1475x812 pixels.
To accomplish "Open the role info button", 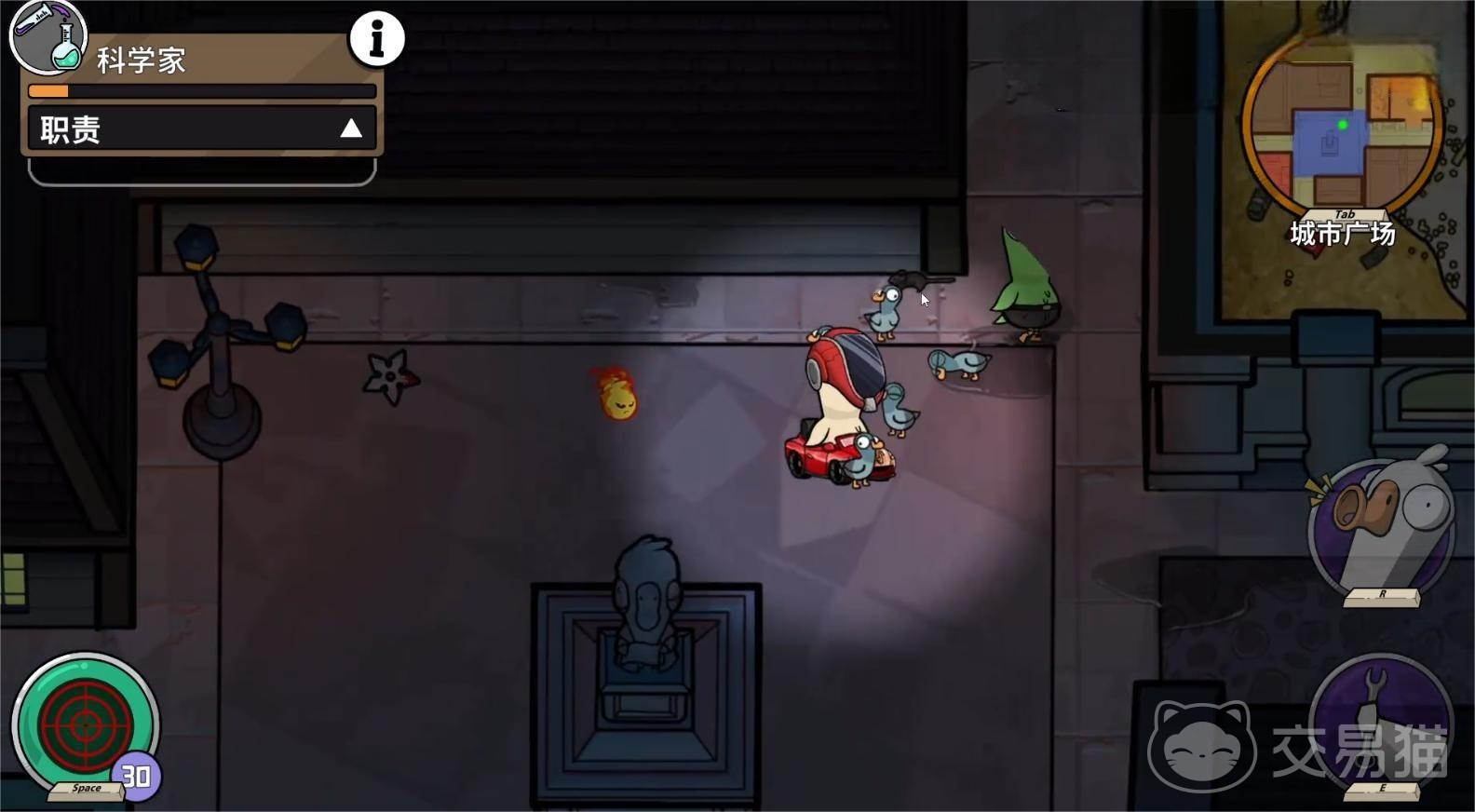I will (376, 39).
